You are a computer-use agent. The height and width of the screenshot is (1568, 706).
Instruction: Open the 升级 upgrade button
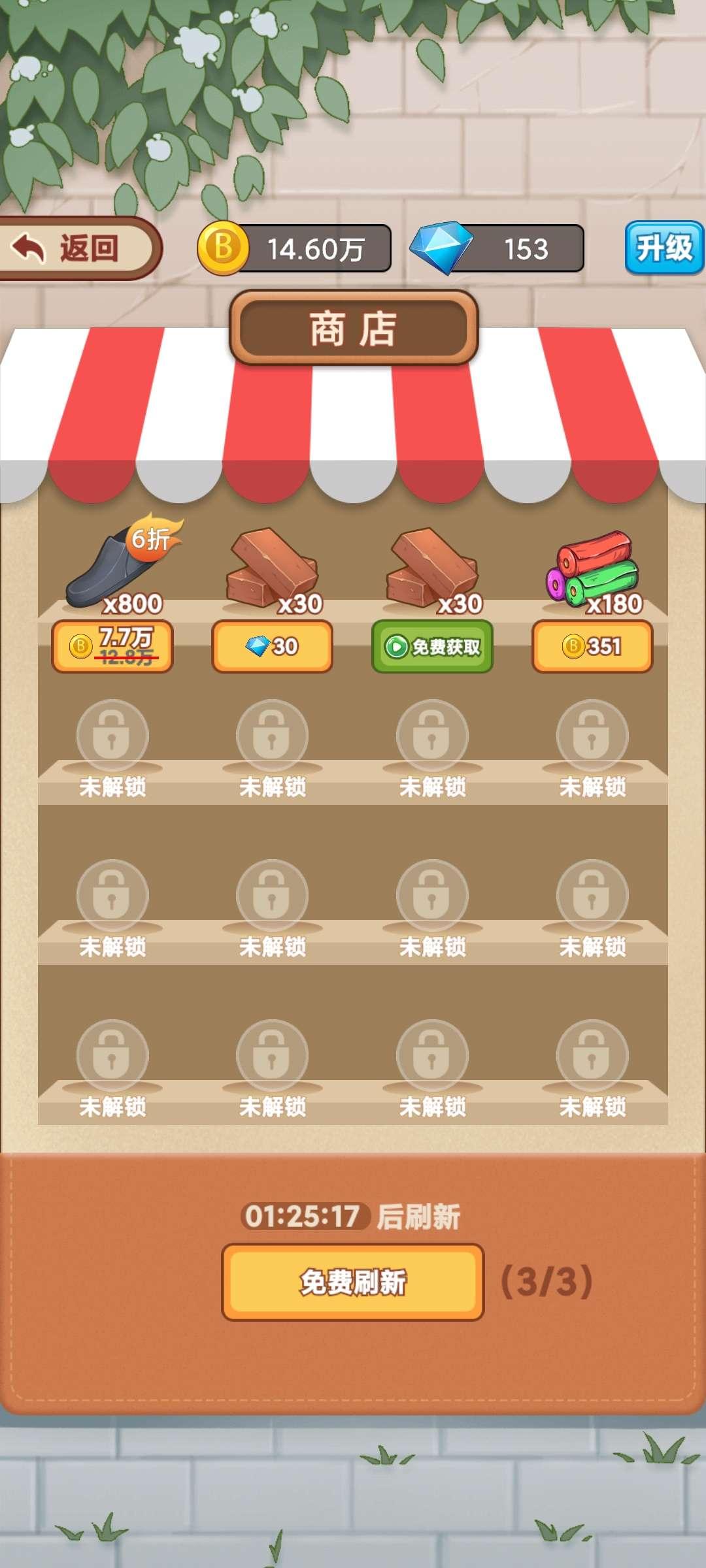[664, 248]
